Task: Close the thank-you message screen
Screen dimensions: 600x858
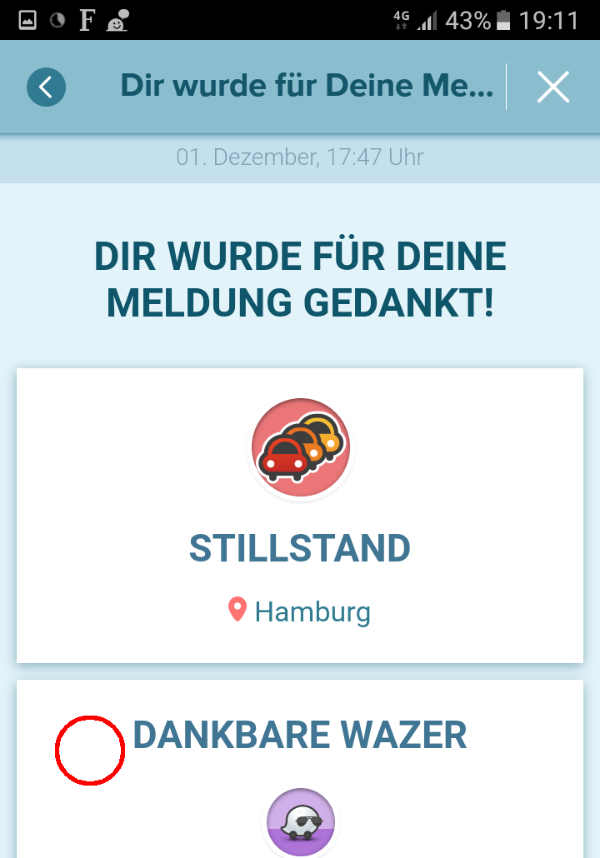Action: [x=552, y=87]
